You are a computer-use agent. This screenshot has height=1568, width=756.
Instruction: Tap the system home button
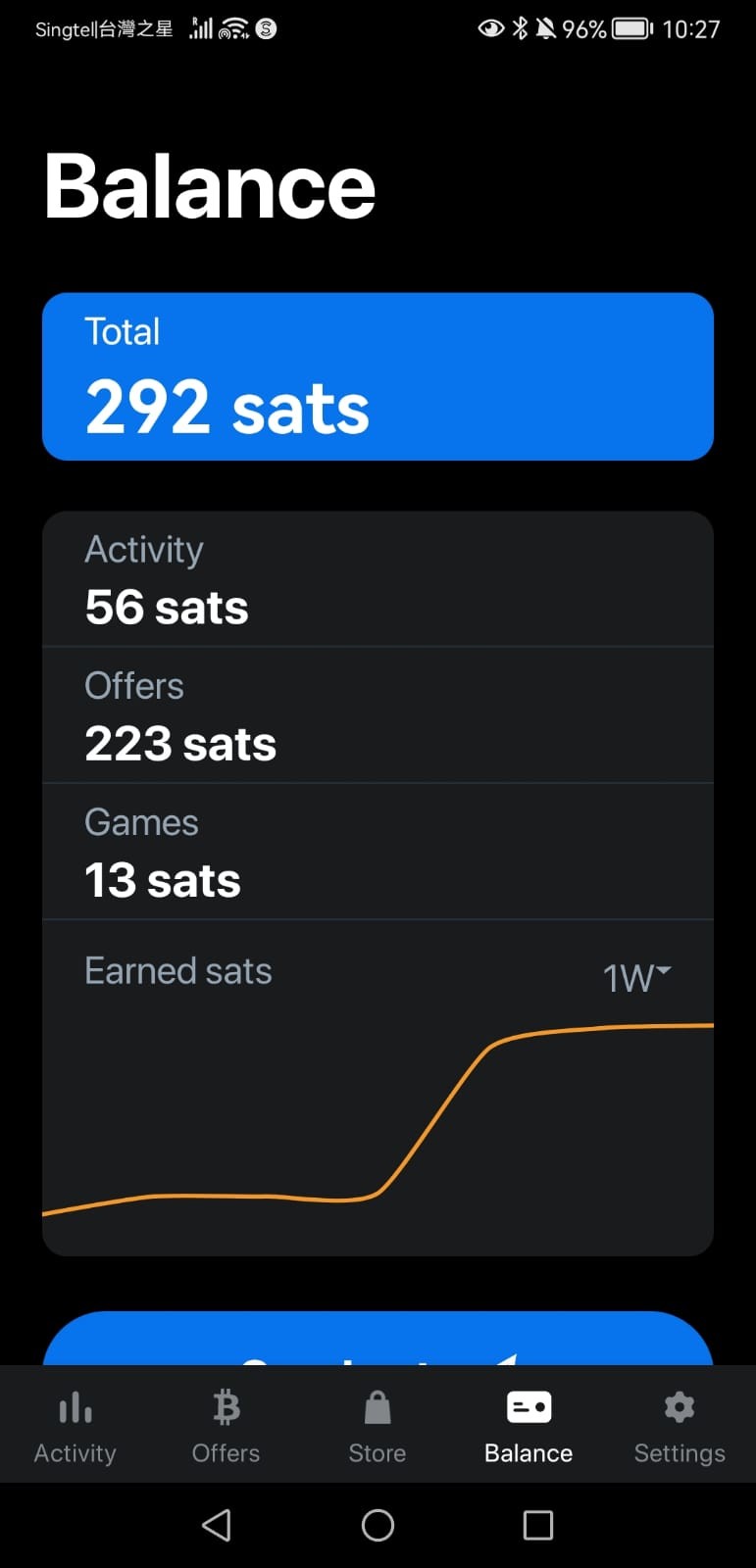pos(378,1525)
